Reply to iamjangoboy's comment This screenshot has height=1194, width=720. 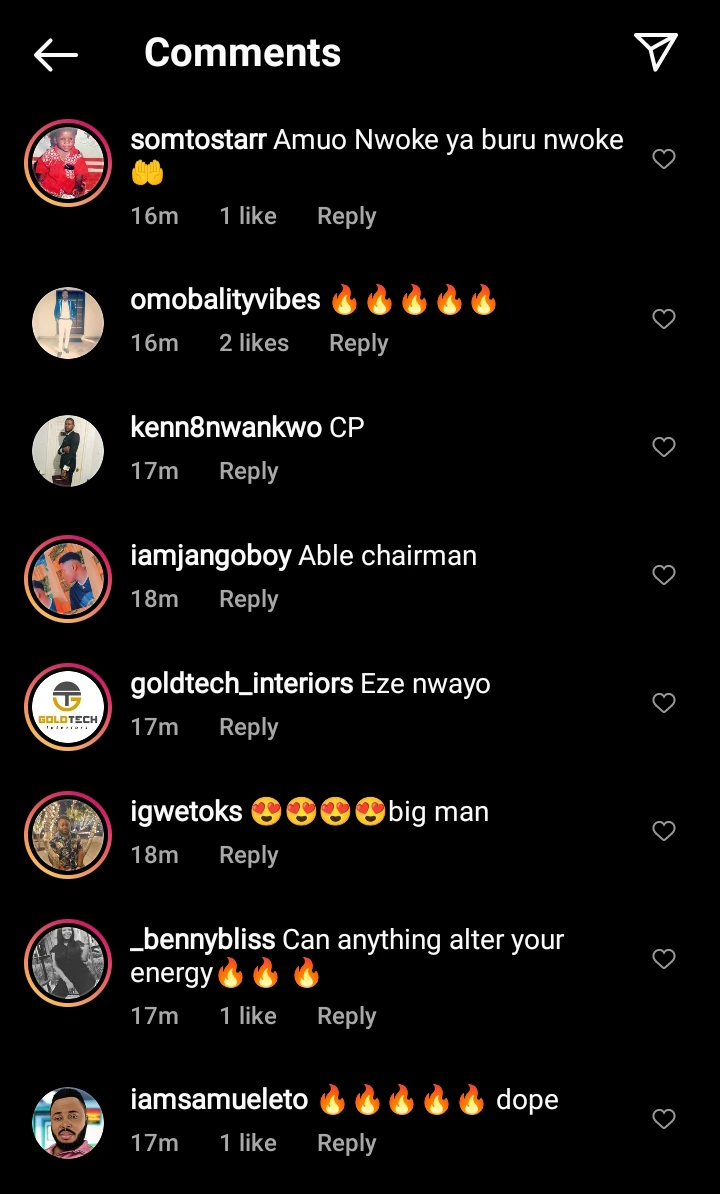coord(248,599)
